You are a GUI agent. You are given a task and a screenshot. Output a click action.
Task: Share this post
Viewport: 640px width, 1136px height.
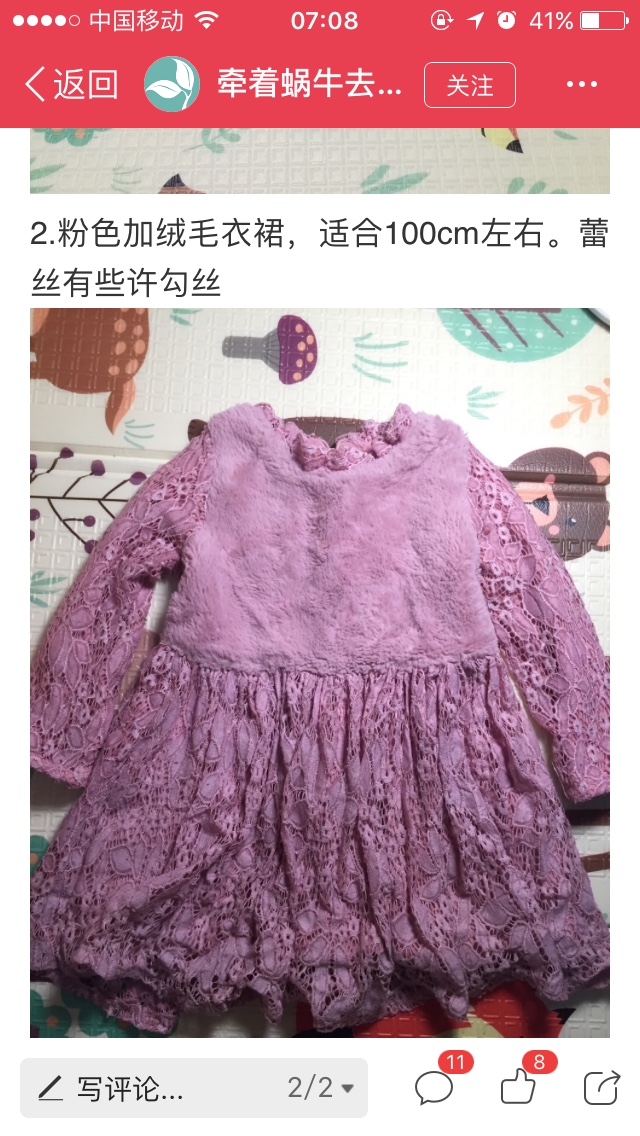603,1087
